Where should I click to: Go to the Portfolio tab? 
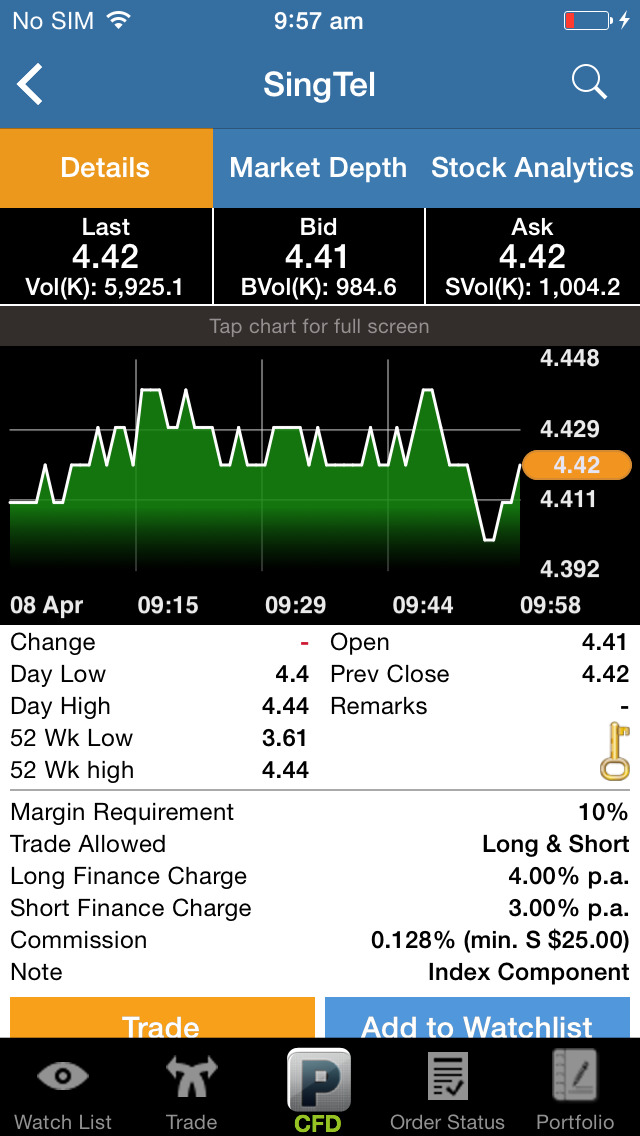point(575,1089)
